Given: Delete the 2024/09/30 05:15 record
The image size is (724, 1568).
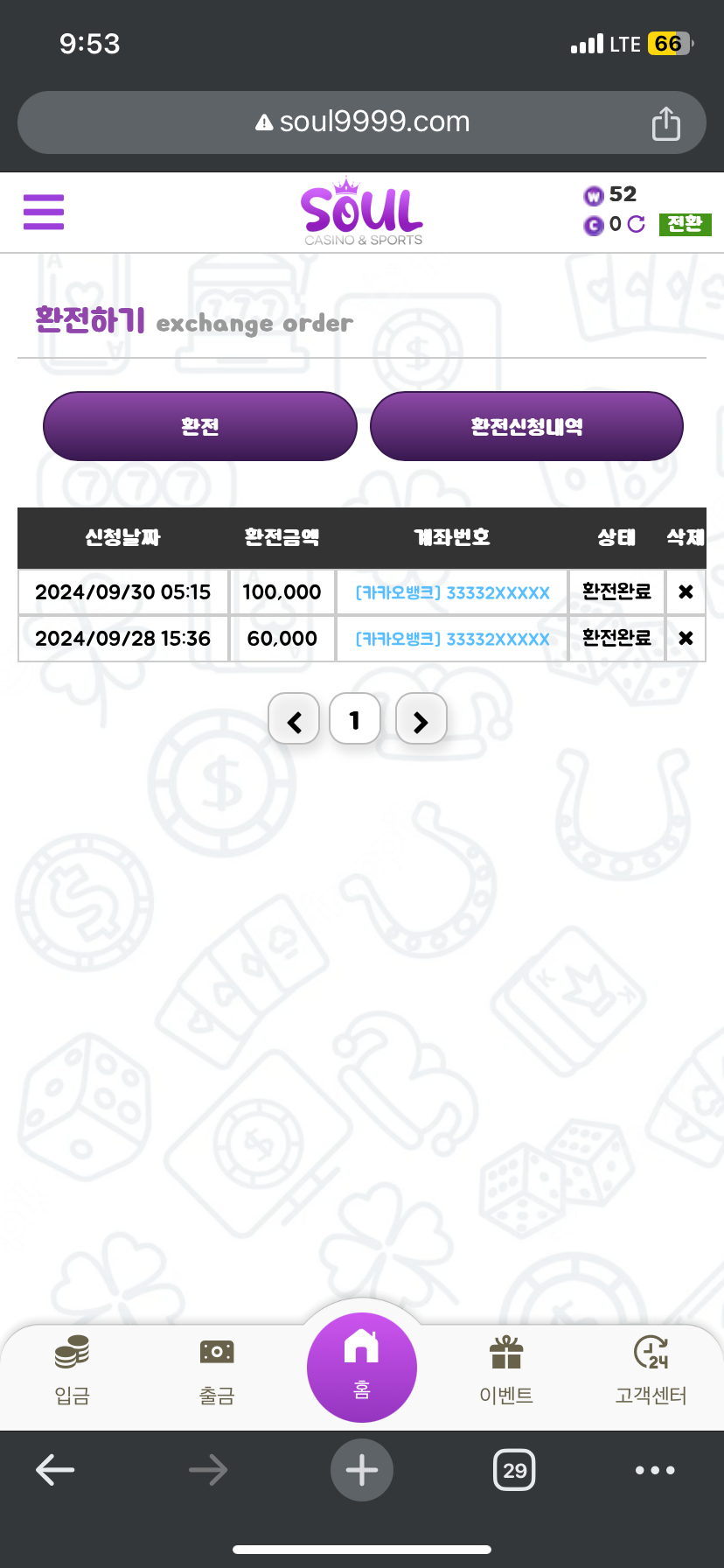Looking at the screenshot, I should coord(686,592).
